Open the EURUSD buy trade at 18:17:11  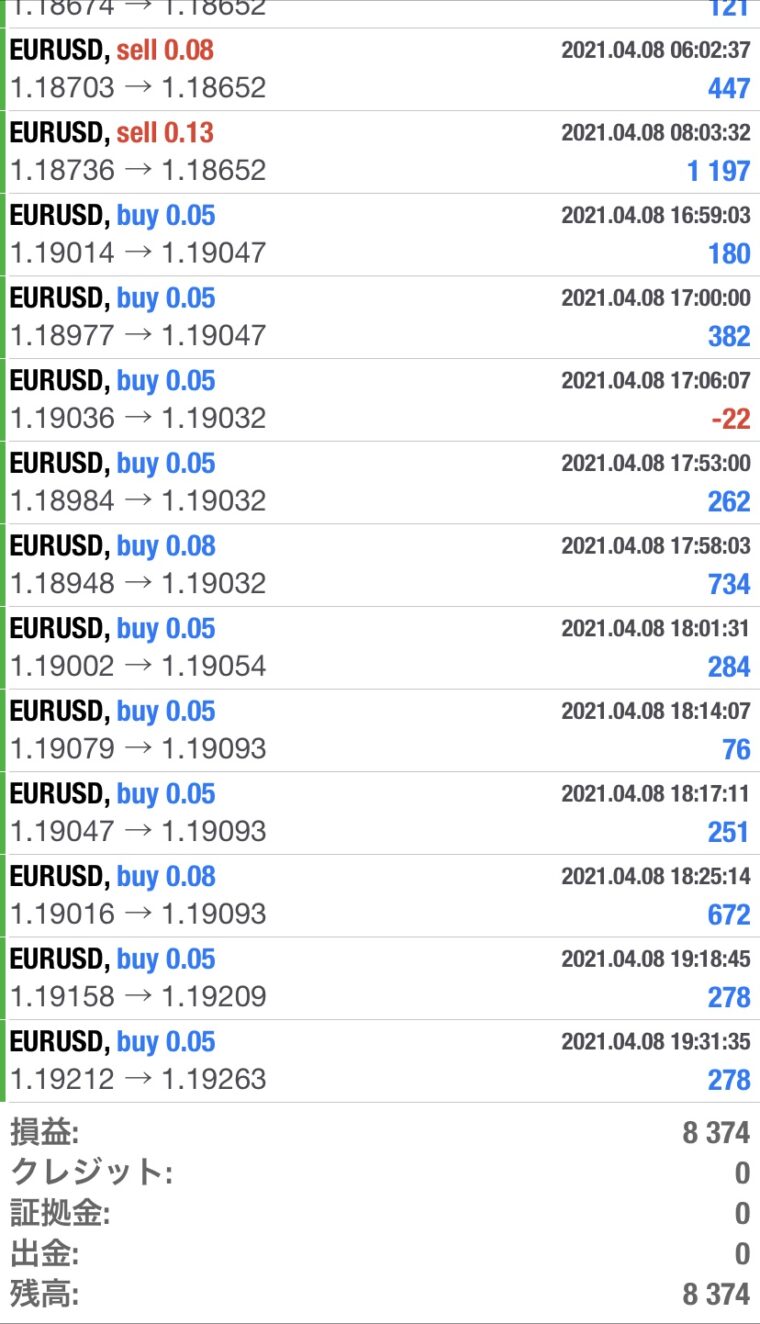(380, 813)
